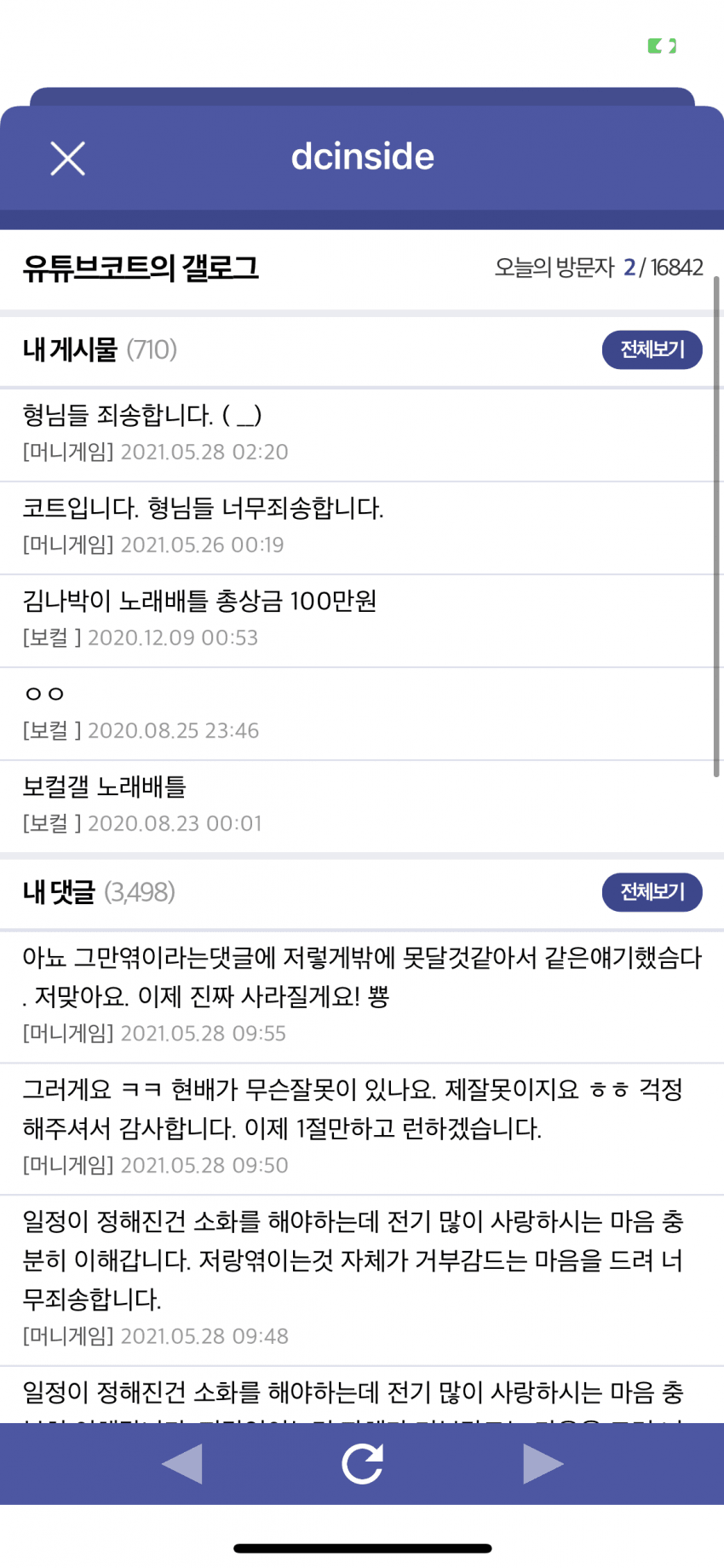Viewport: 724px width, 1568px height.
Task: Open post 형님들 죄송합니다. ( __)
Action: [141, 416]
